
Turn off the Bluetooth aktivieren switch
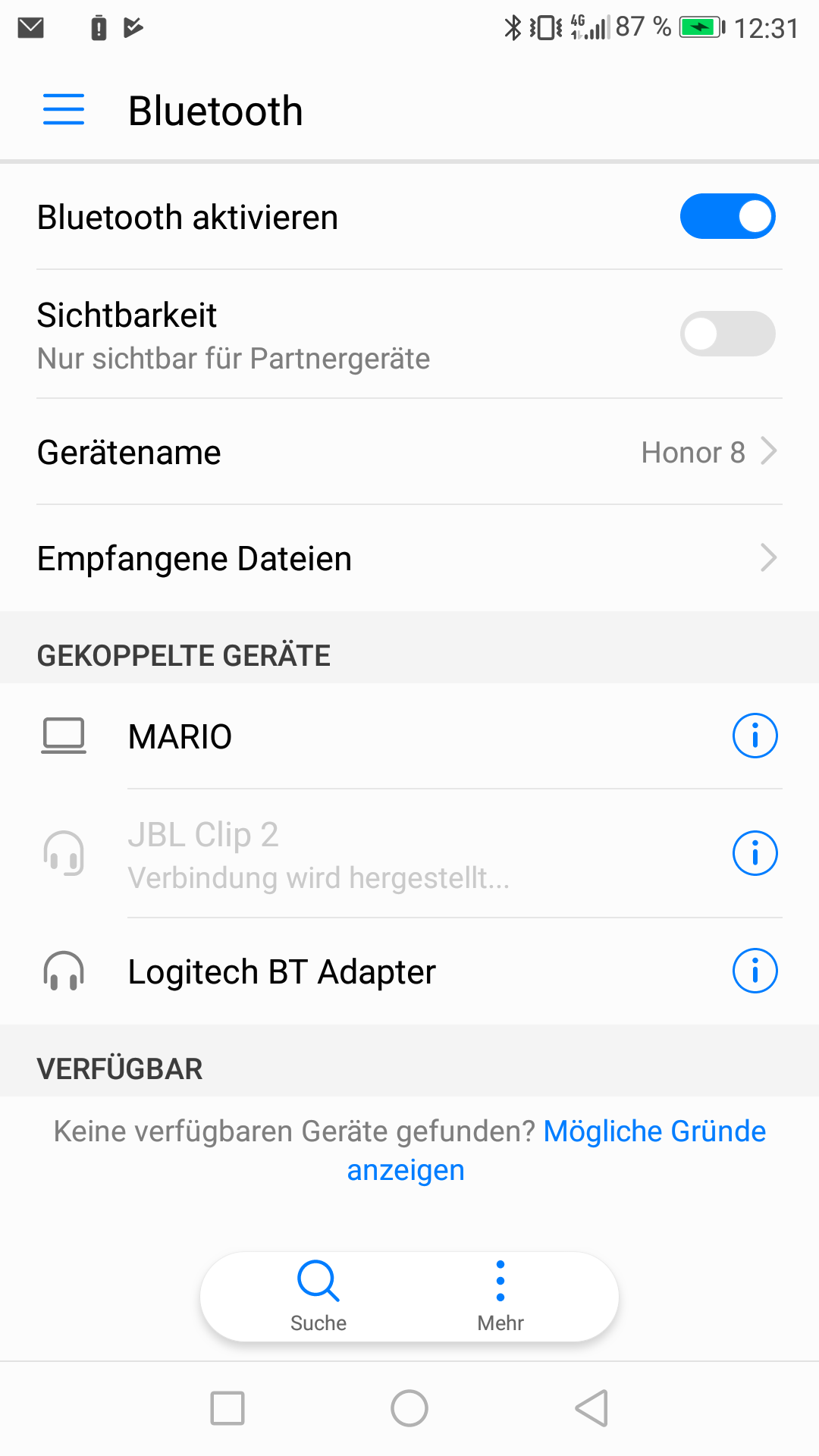pos(726,217)
